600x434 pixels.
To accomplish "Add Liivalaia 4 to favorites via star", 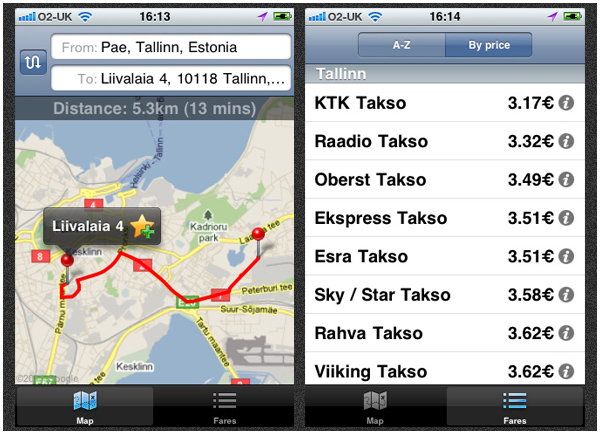I will point(142,227).
